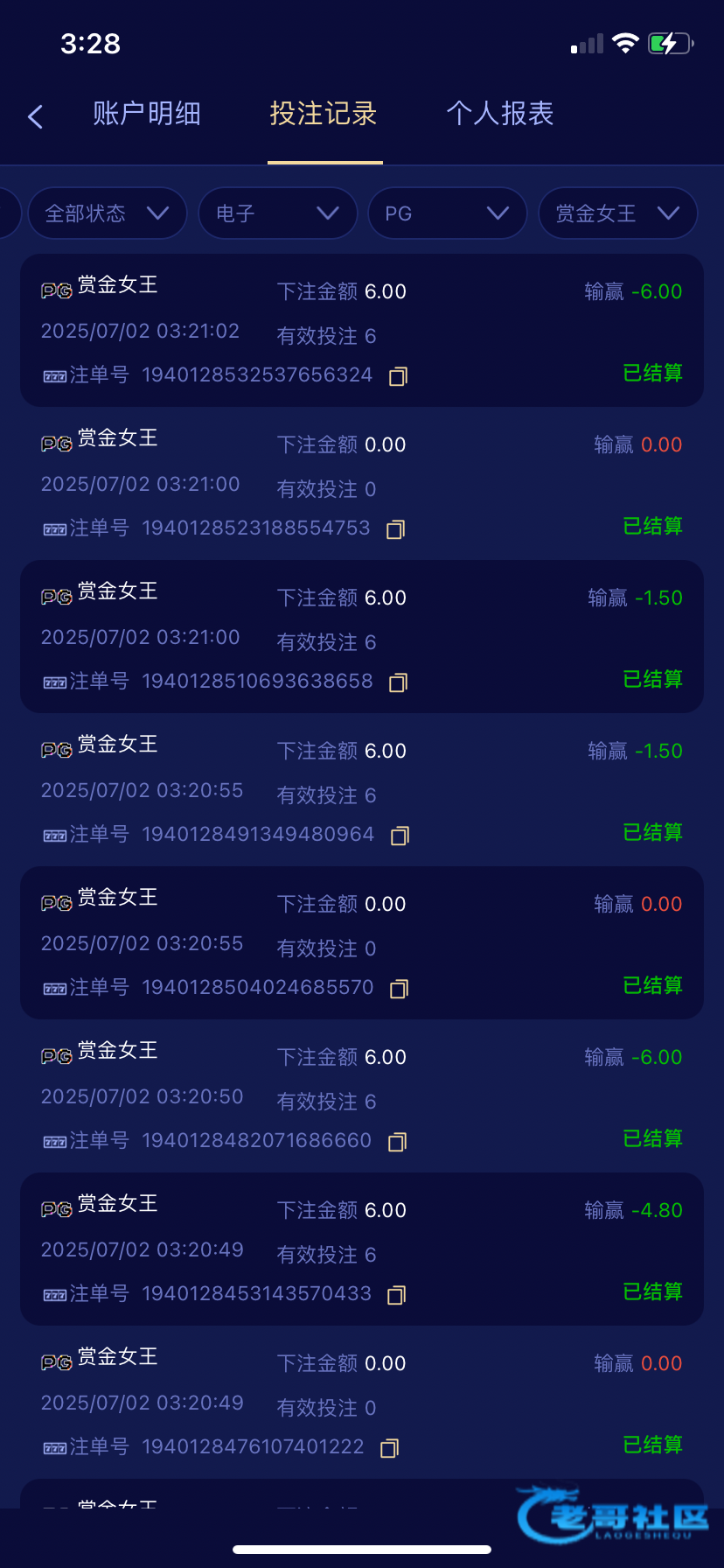Expand the PG provider dropdown

click(x=447, y=213)
